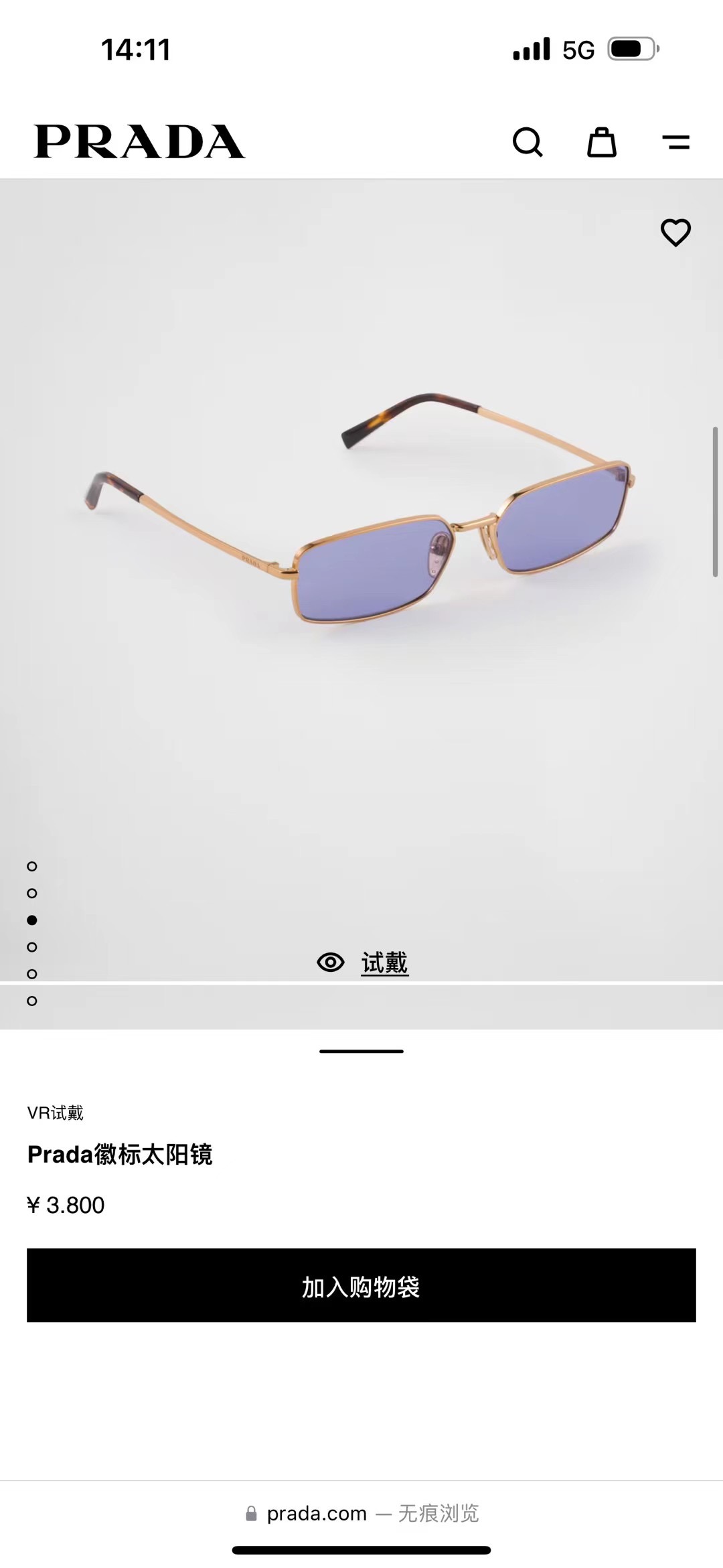This screenshot has height=1568, width=723.
Task: Open the shopping bag
Action: tap(601, 142)
